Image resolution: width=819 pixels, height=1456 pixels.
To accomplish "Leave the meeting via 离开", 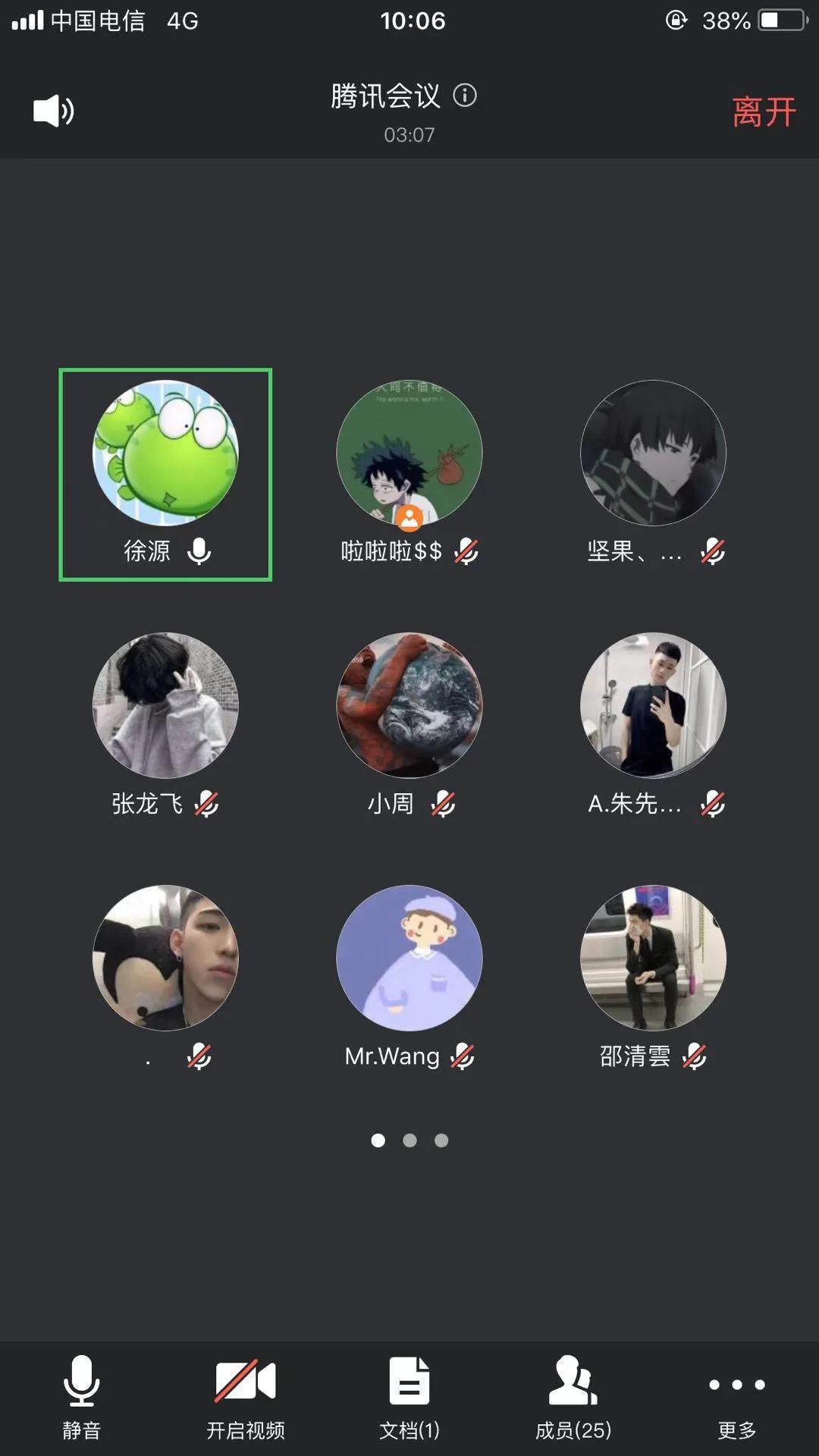I will click(763, 112).
